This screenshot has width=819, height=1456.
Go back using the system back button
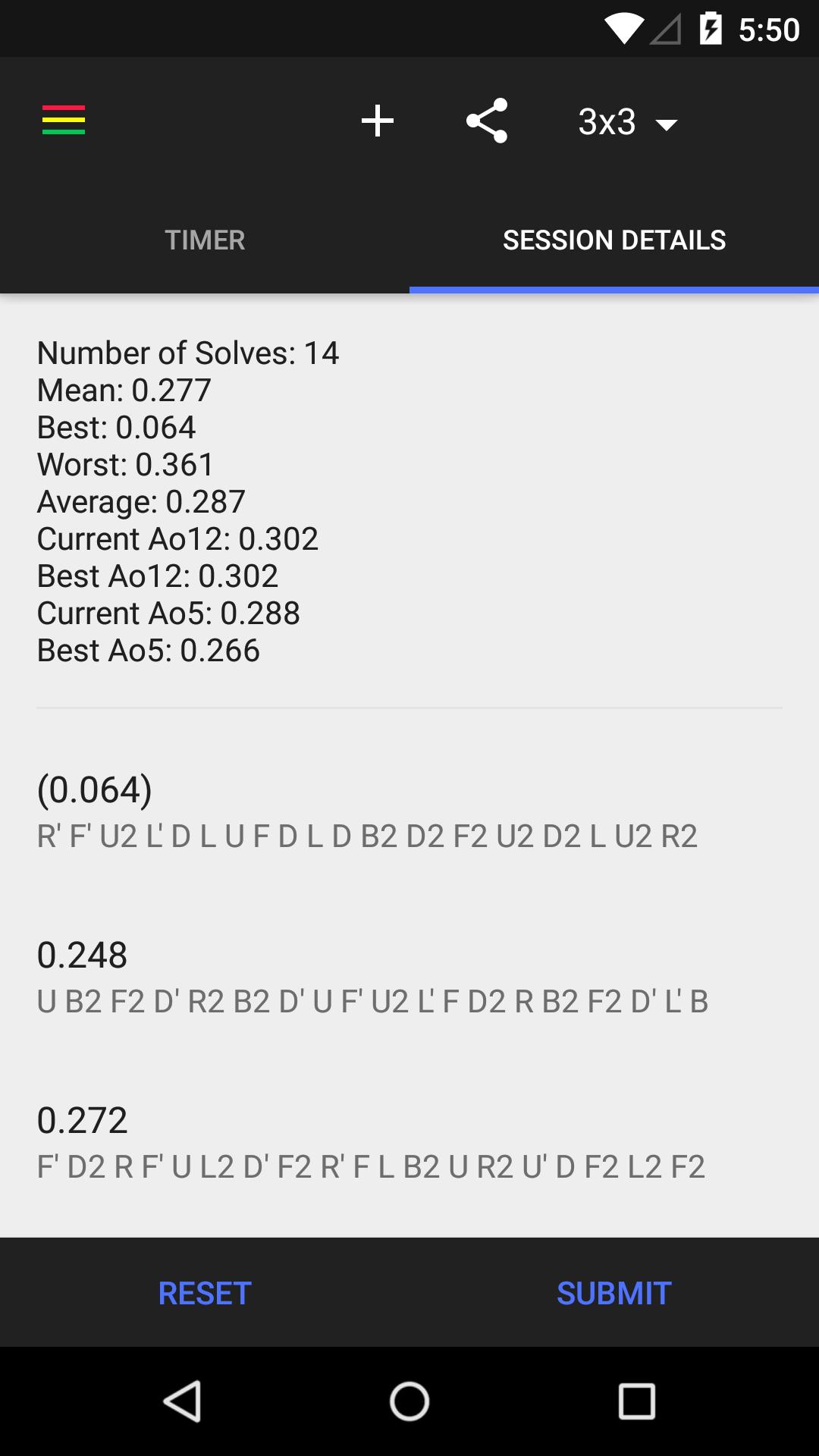pyautogui.click(x=182, y=1401)
